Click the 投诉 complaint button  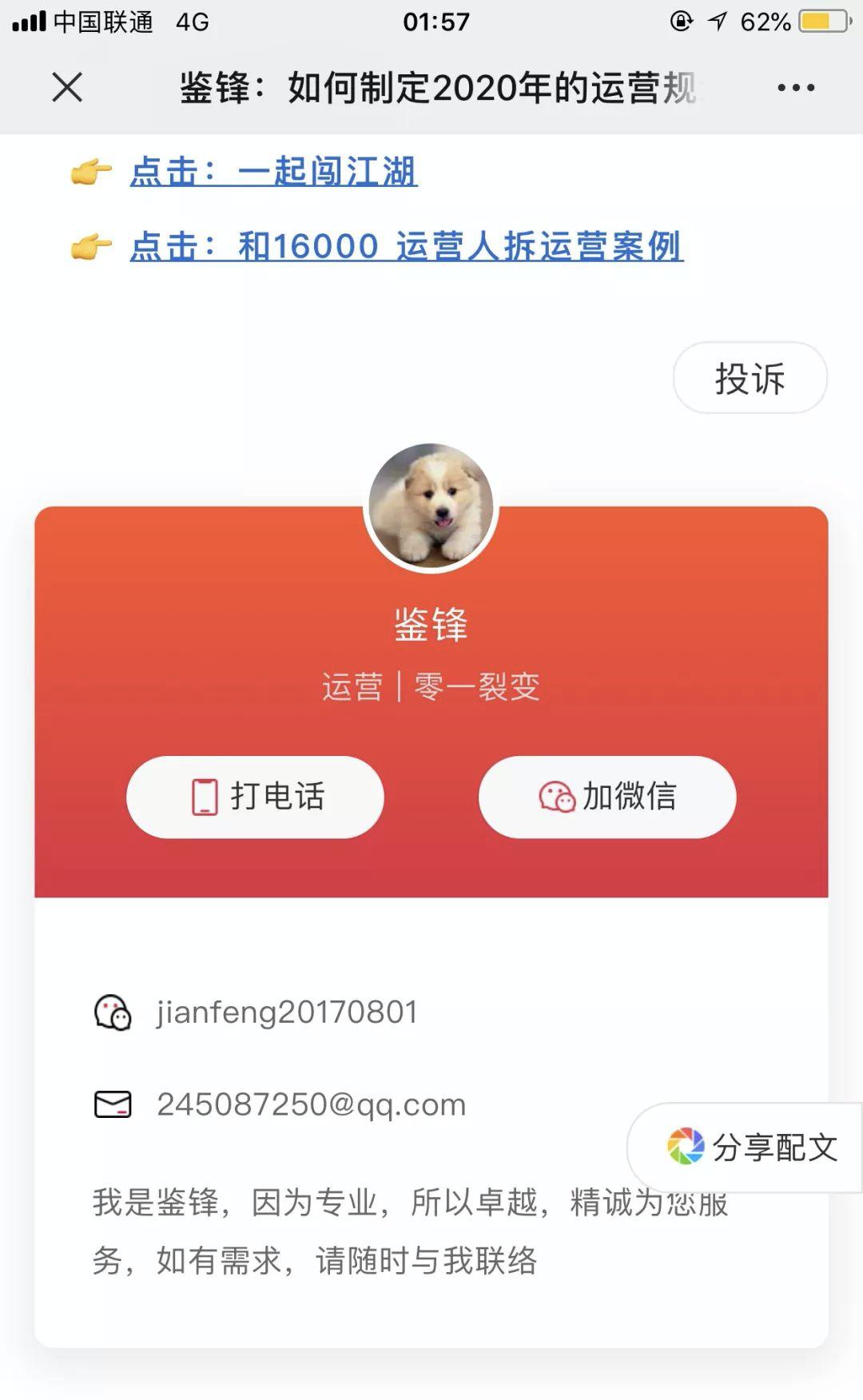tap(749, 378)
